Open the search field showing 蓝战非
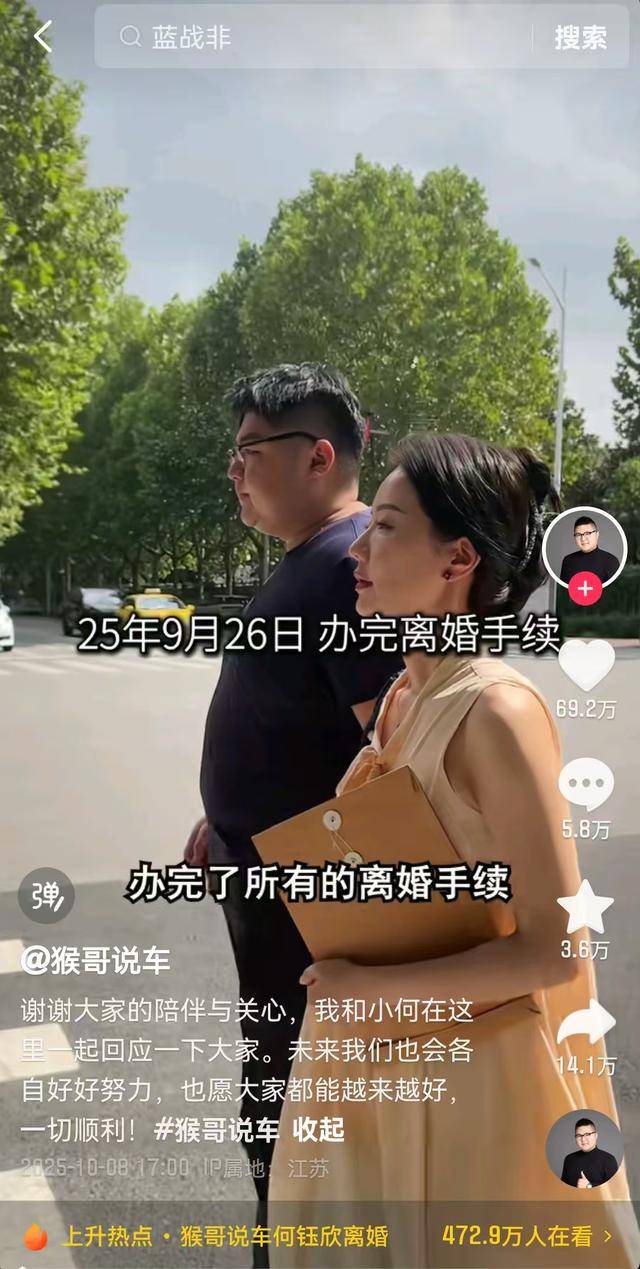The image size is (640, 1269). tap(320, 37)
